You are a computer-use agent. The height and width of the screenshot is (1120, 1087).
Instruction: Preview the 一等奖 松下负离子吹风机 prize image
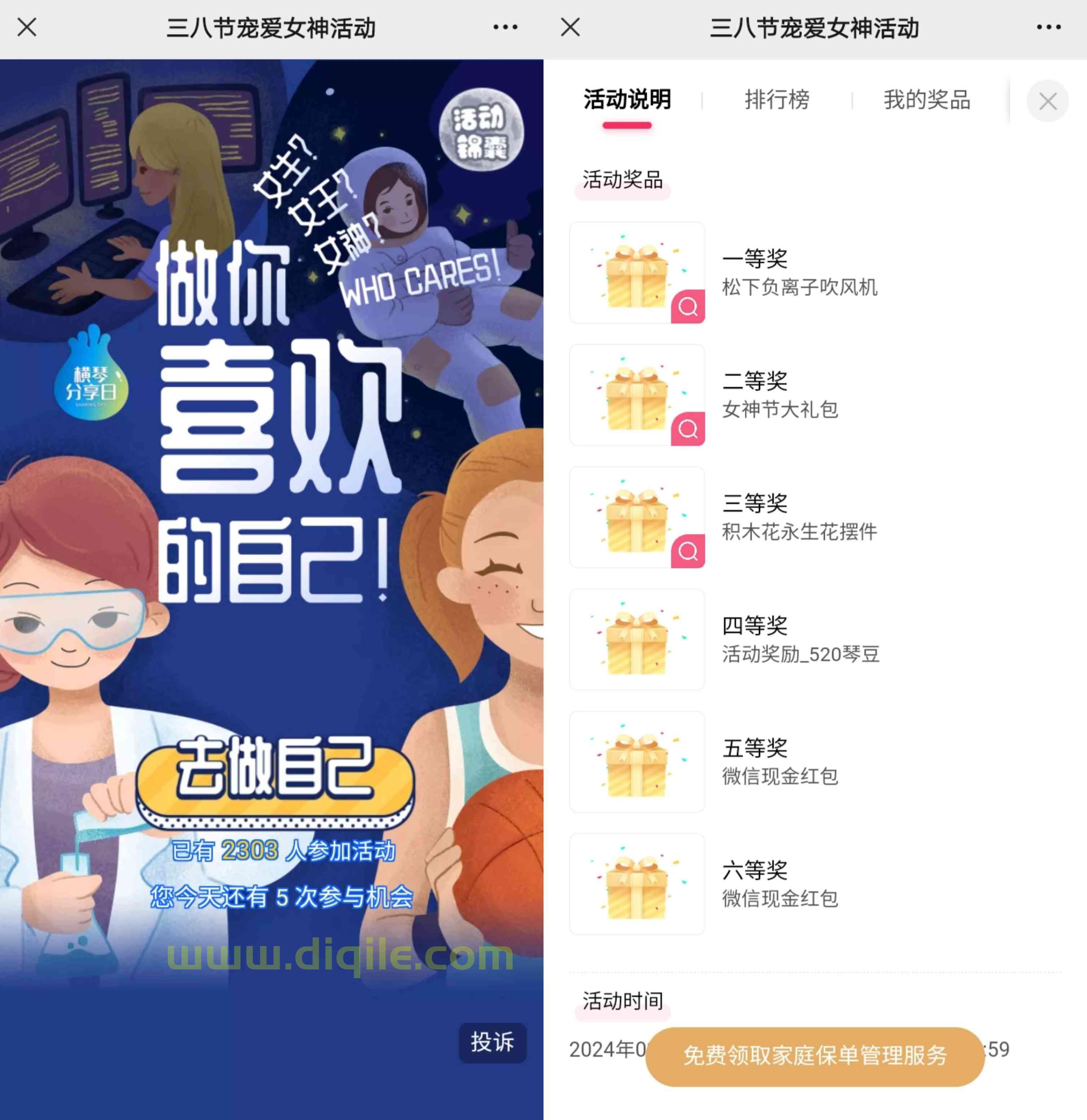coord(687,307)
